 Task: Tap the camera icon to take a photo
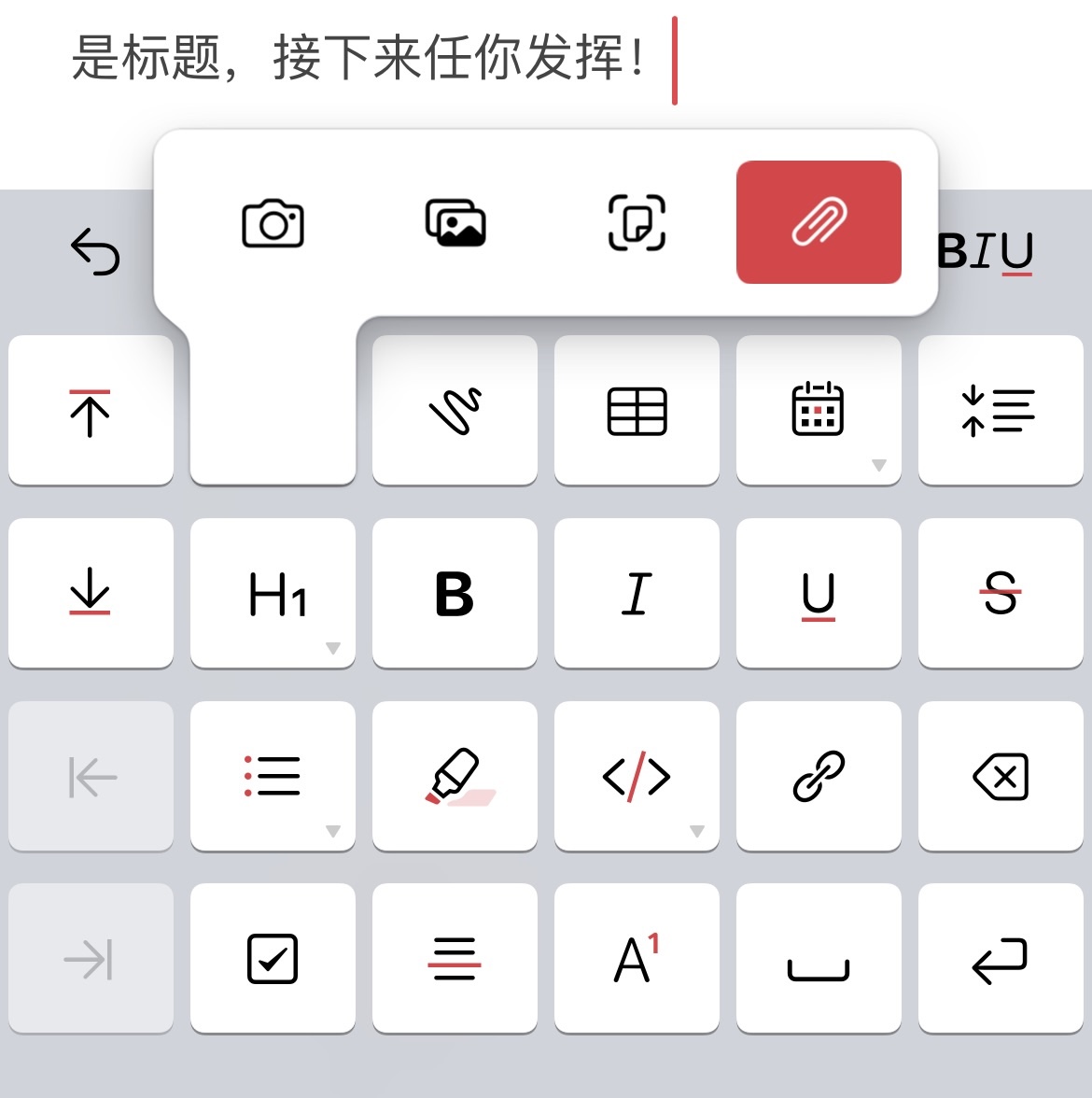273,223
